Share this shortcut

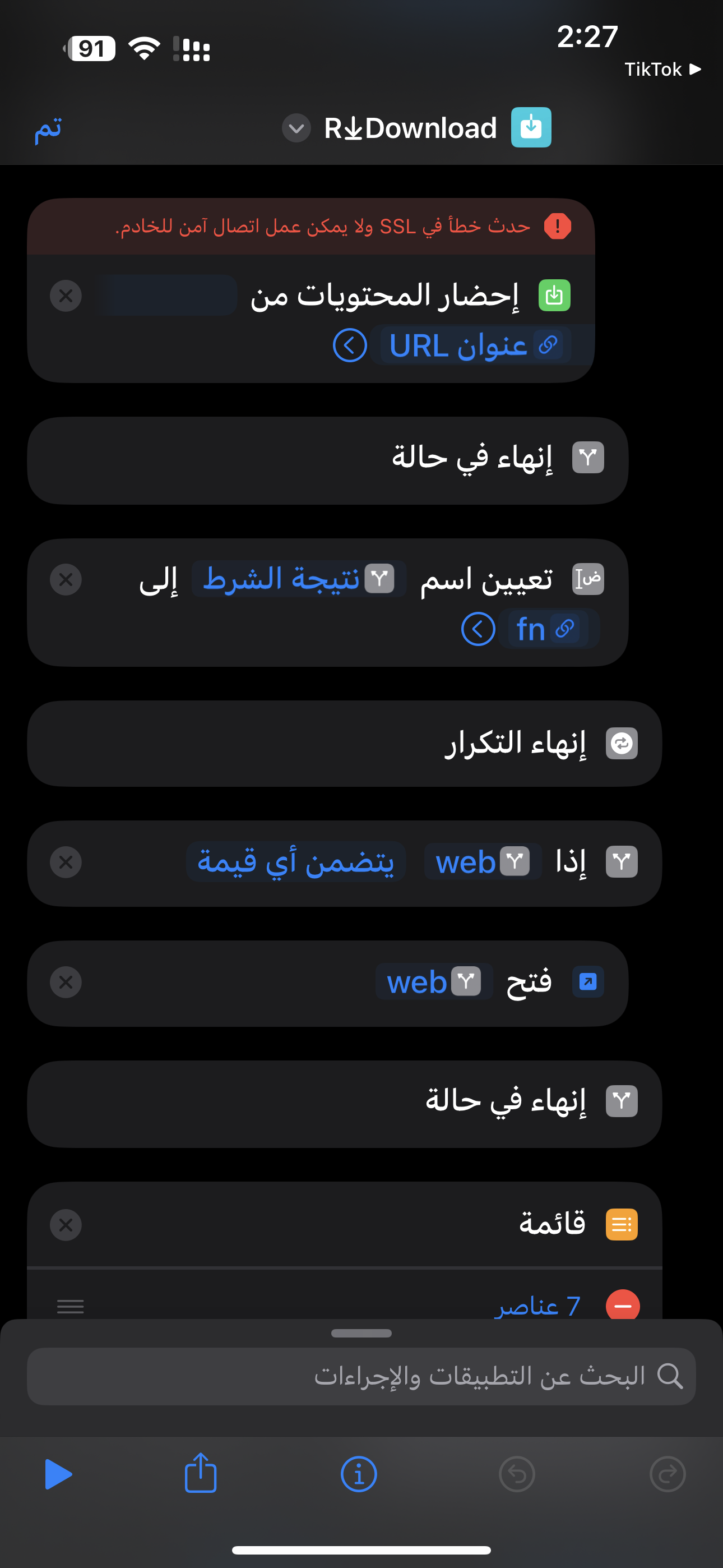point(201,1473)
